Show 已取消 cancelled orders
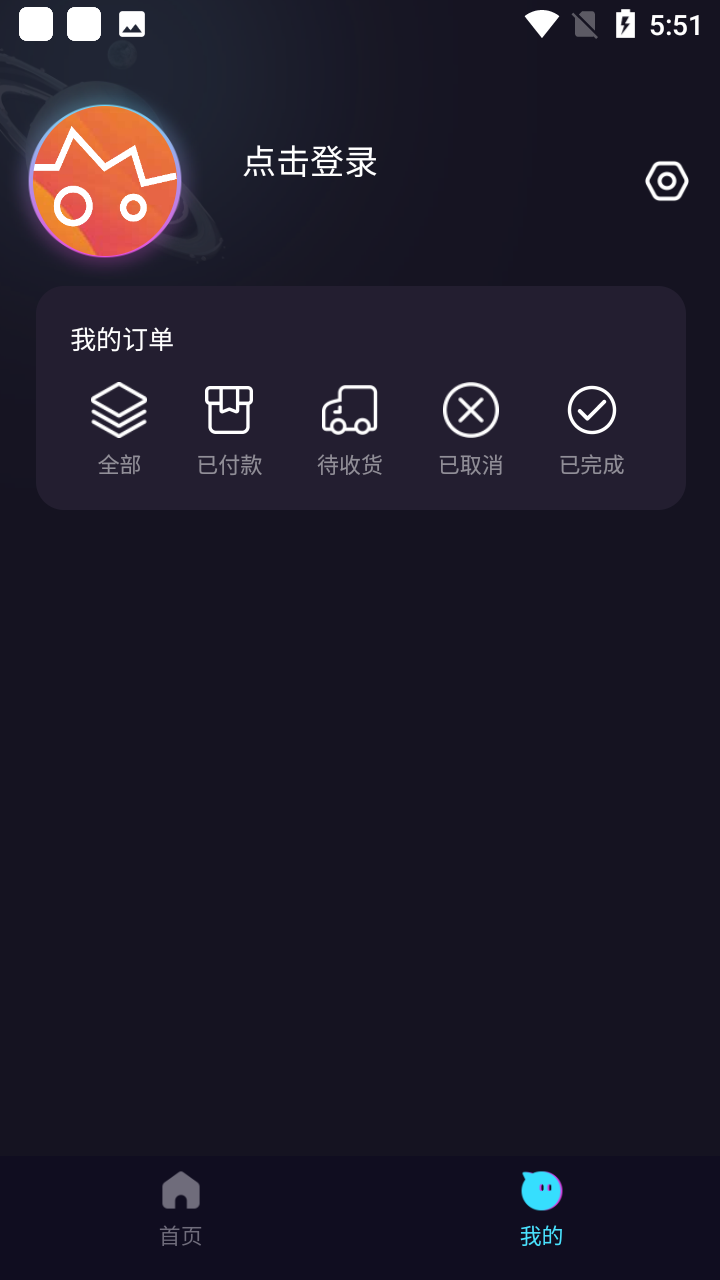 coord(471,429)
